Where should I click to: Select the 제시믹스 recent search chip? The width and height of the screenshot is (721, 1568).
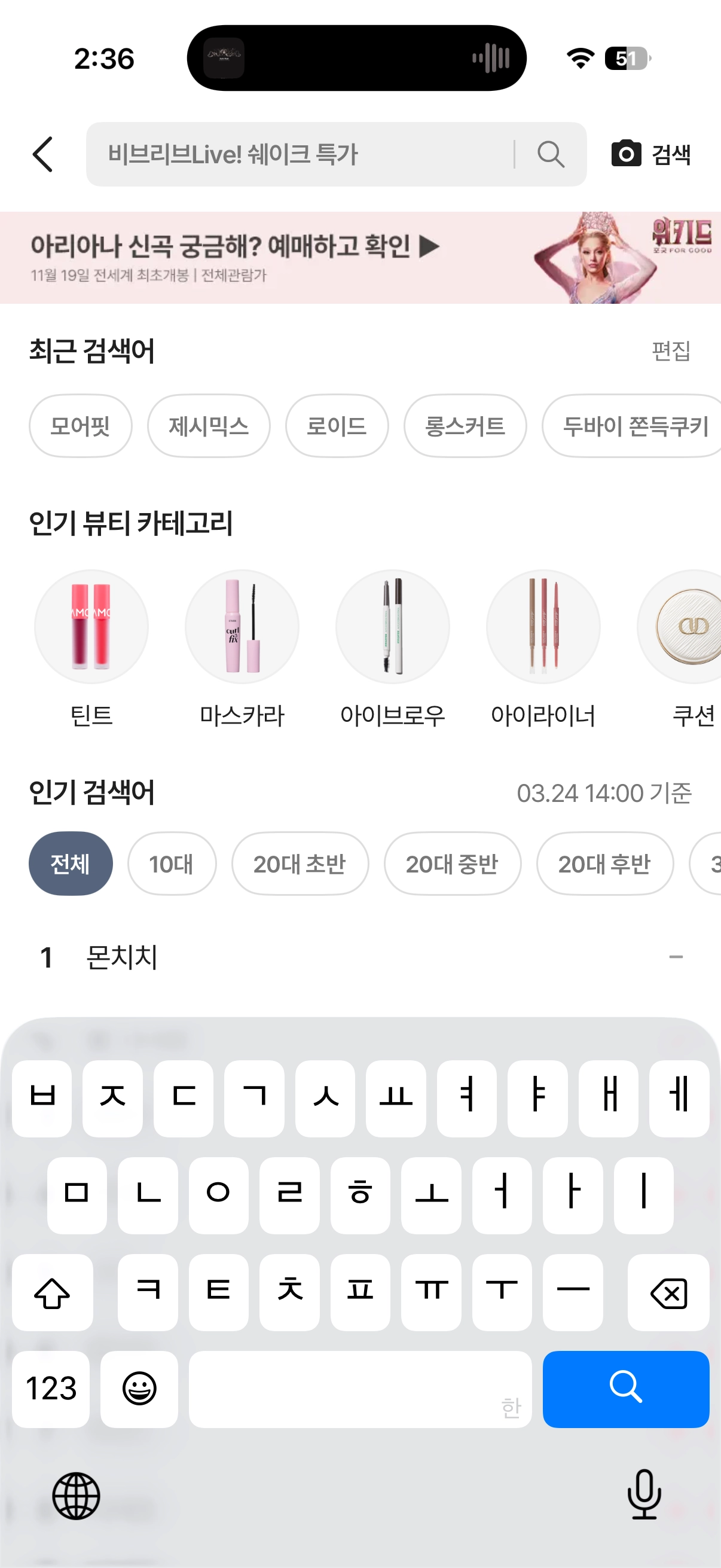[209, 426]
